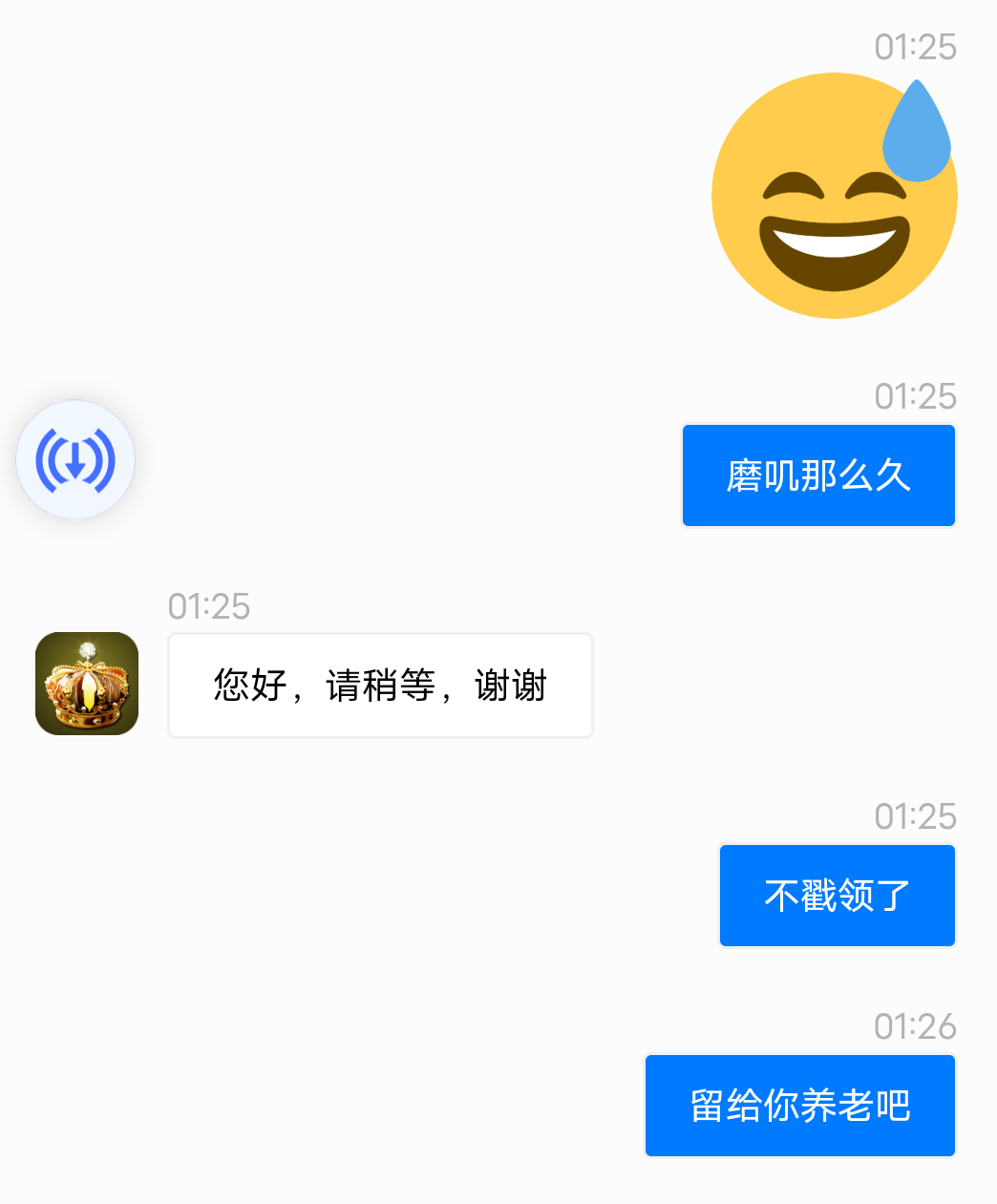The width and height of the screenshot is (997, 1204).
Task: Open the crown avatar's profile
Action: point(87,684)
